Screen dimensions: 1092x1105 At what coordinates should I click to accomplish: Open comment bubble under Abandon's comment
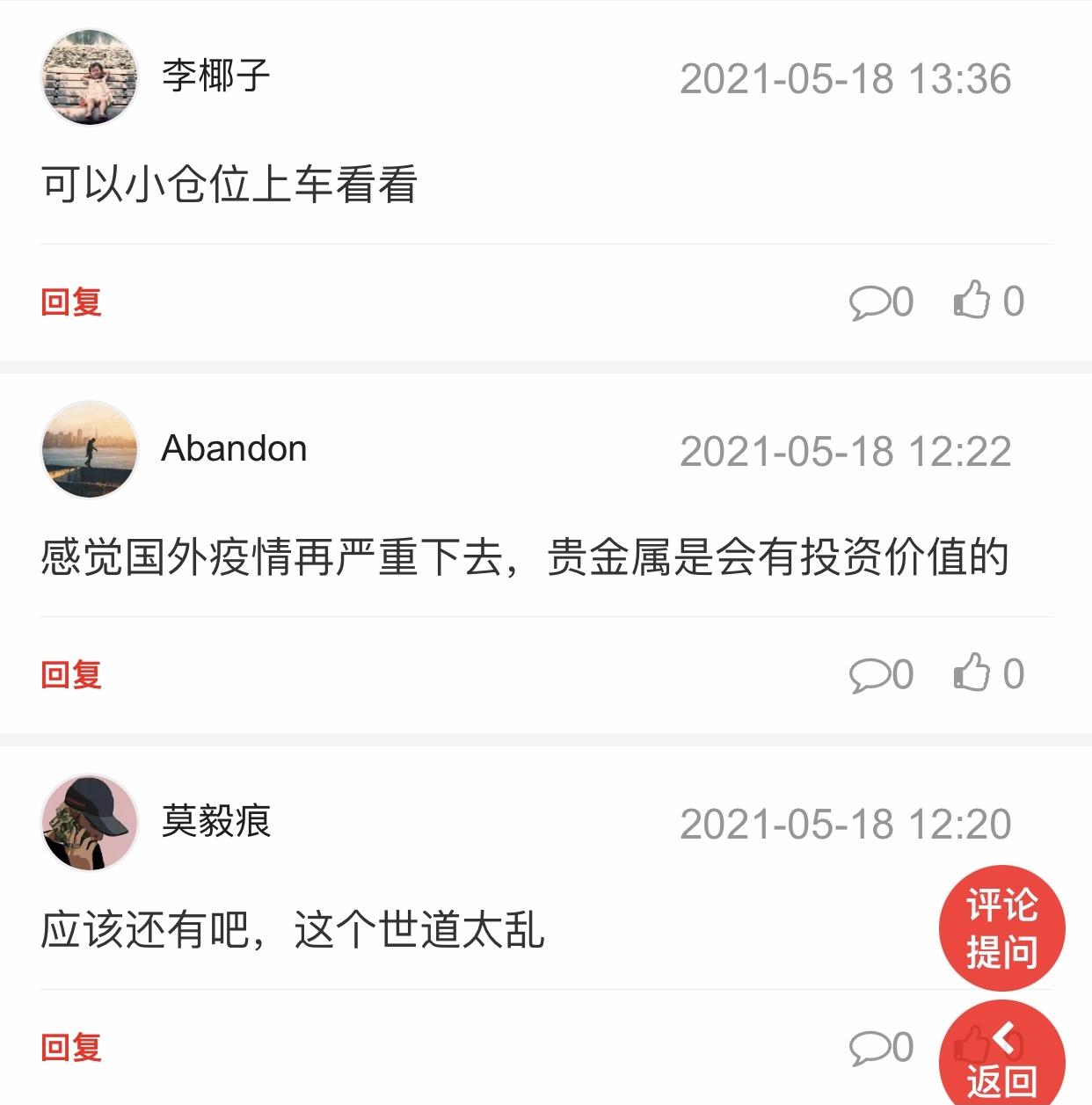880,674
